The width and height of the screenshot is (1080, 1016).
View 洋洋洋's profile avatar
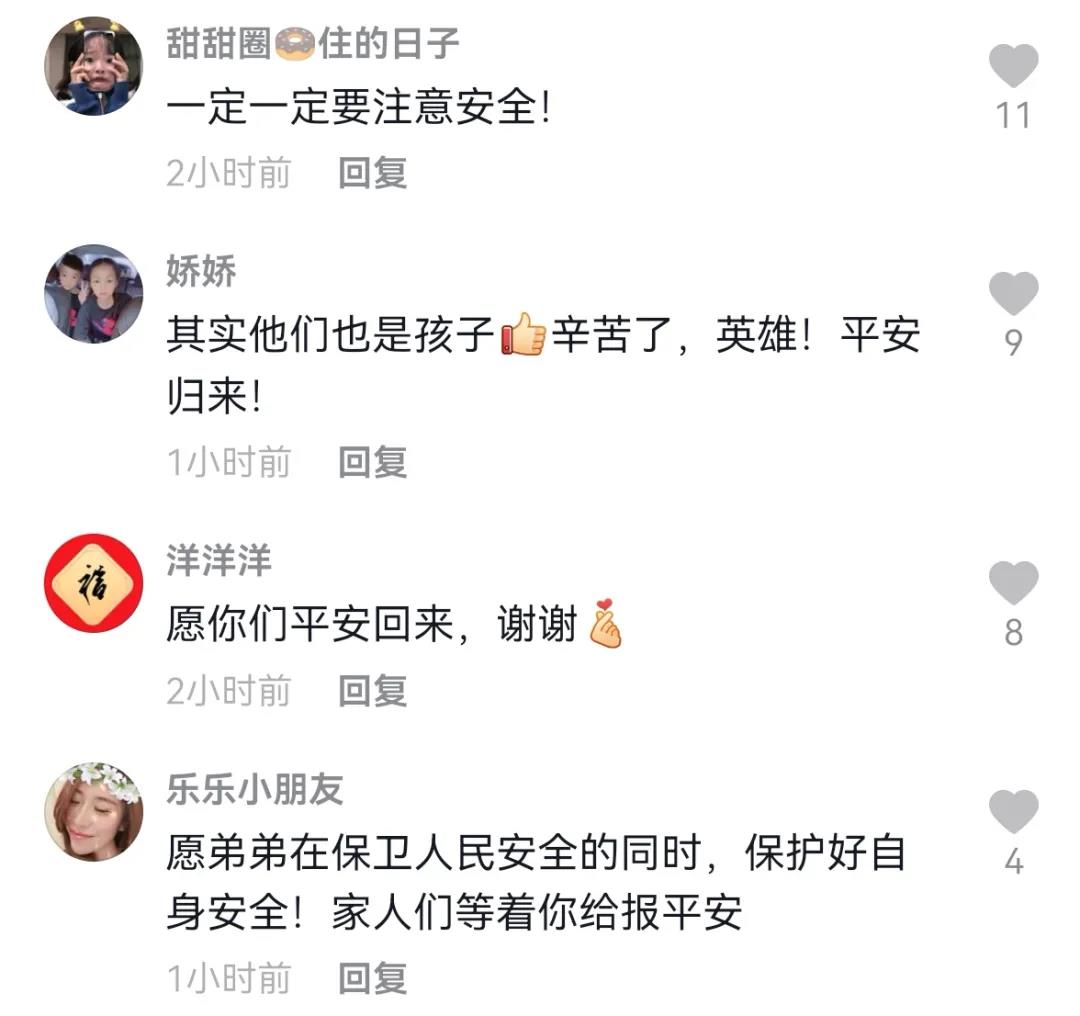click(93, 582)
